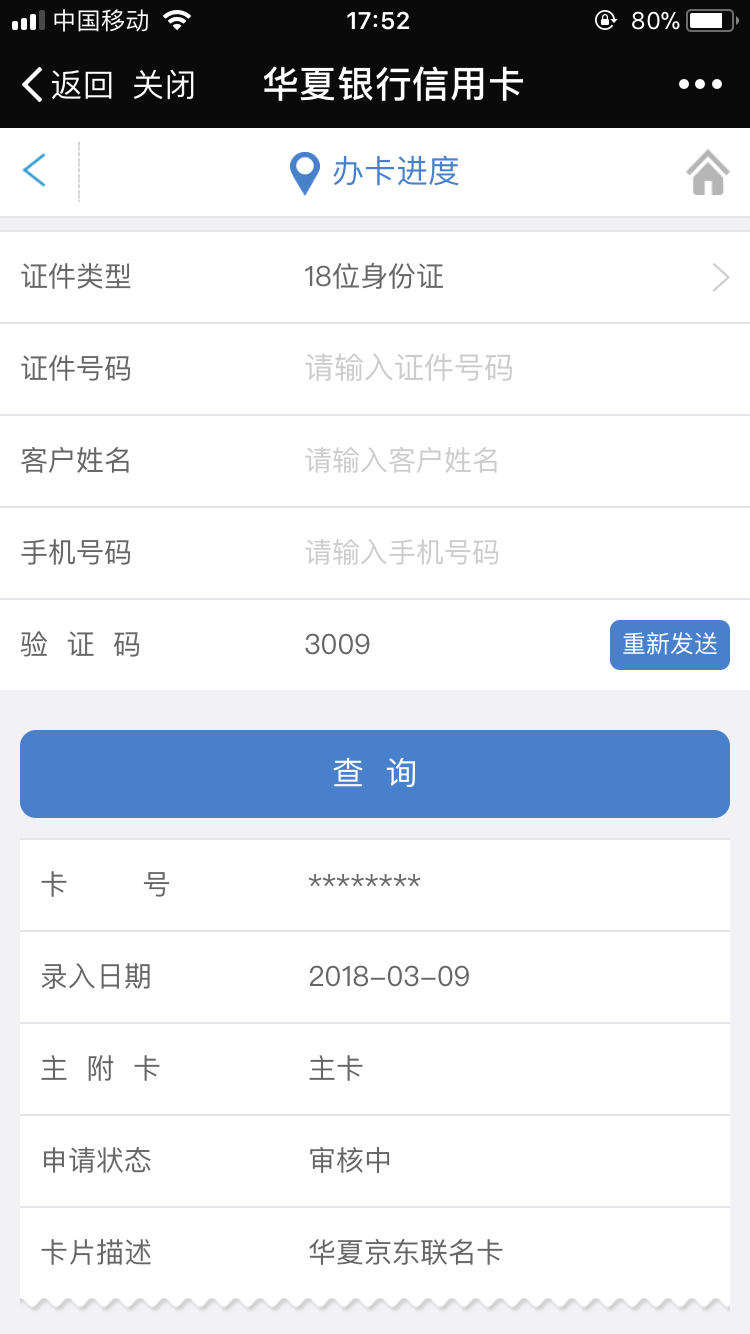The width and height of the screenshot is (750, 1334).
Task: Tap the blue back arrow beside 办卡进度
Action: [x=35, y=171]
